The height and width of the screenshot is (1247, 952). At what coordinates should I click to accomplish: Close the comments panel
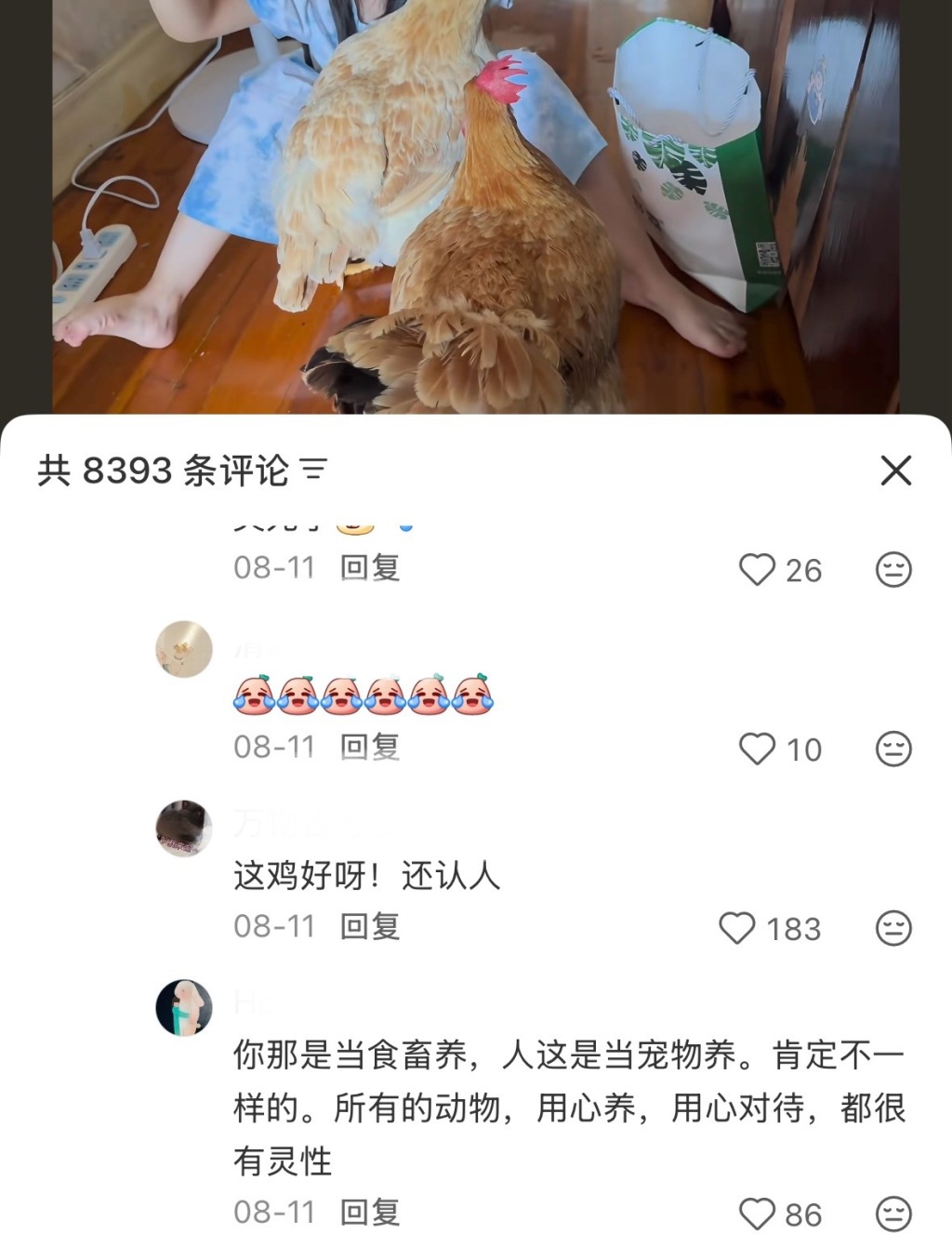click(x=895, y=471)
